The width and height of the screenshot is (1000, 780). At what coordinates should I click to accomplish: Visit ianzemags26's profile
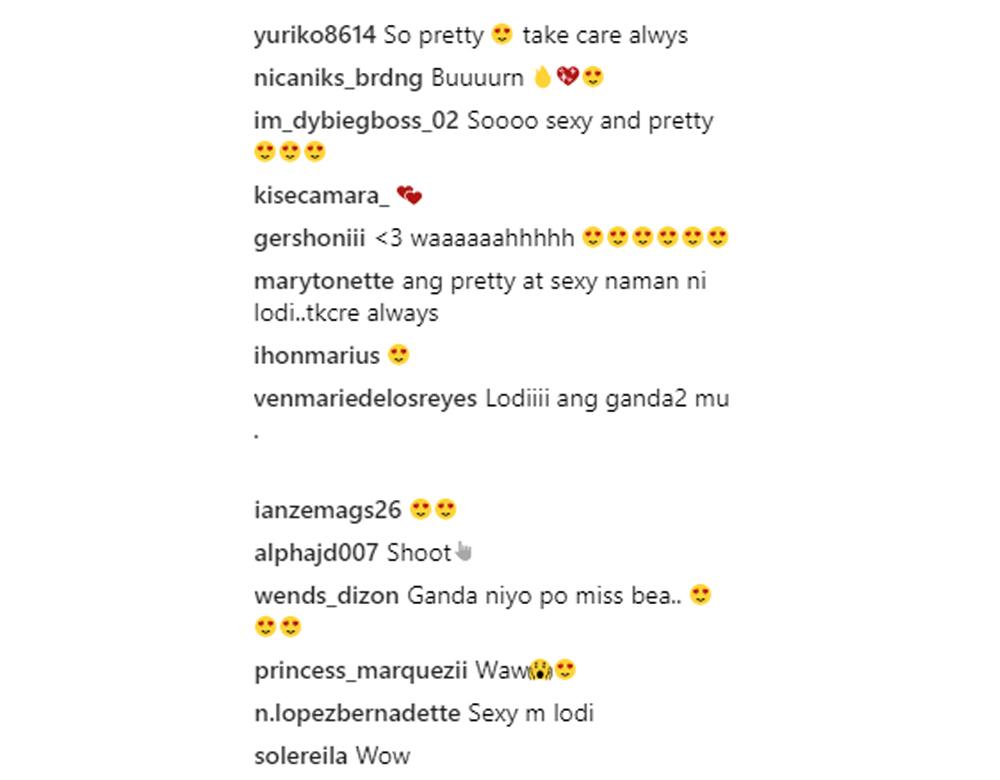click(328, 511)
